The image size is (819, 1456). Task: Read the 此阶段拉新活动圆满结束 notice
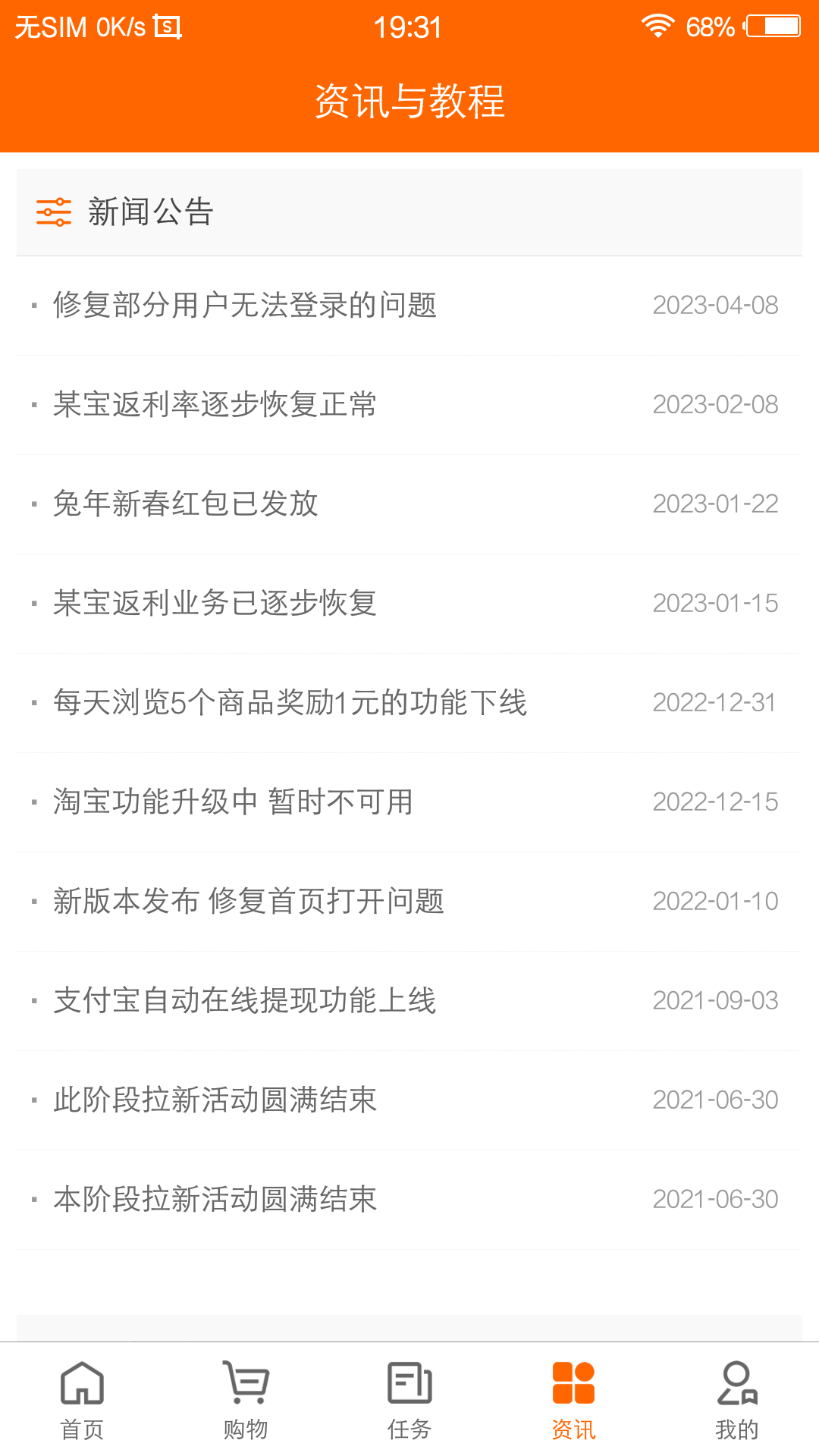click(x=215, y=1100)
